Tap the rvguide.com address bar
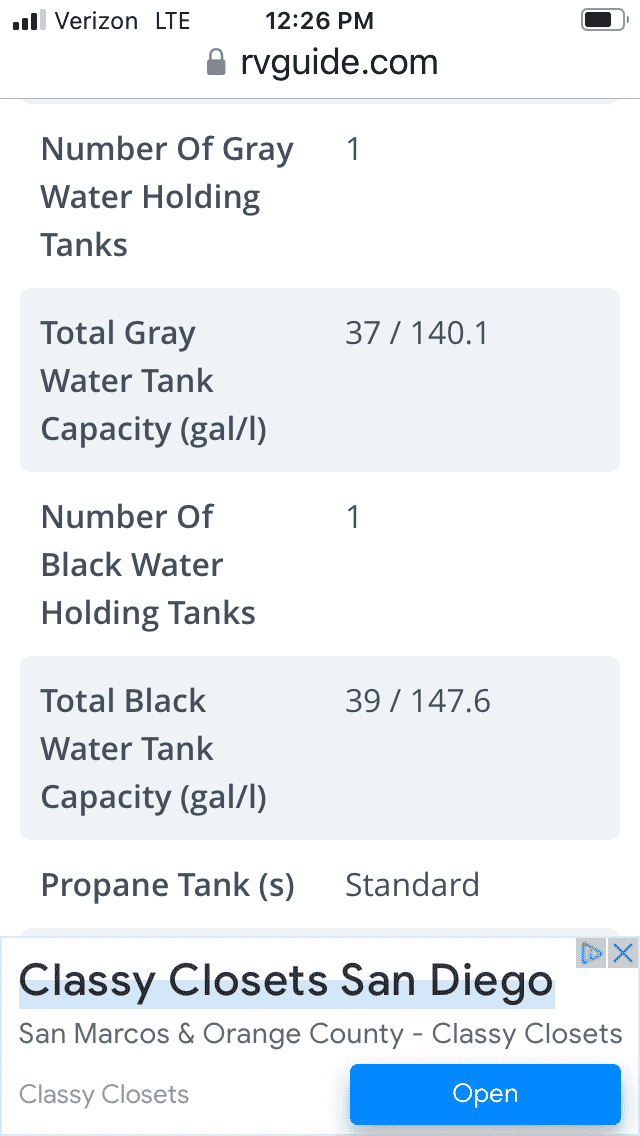The height and width of the screenshot is (1136, 640). 322,63
